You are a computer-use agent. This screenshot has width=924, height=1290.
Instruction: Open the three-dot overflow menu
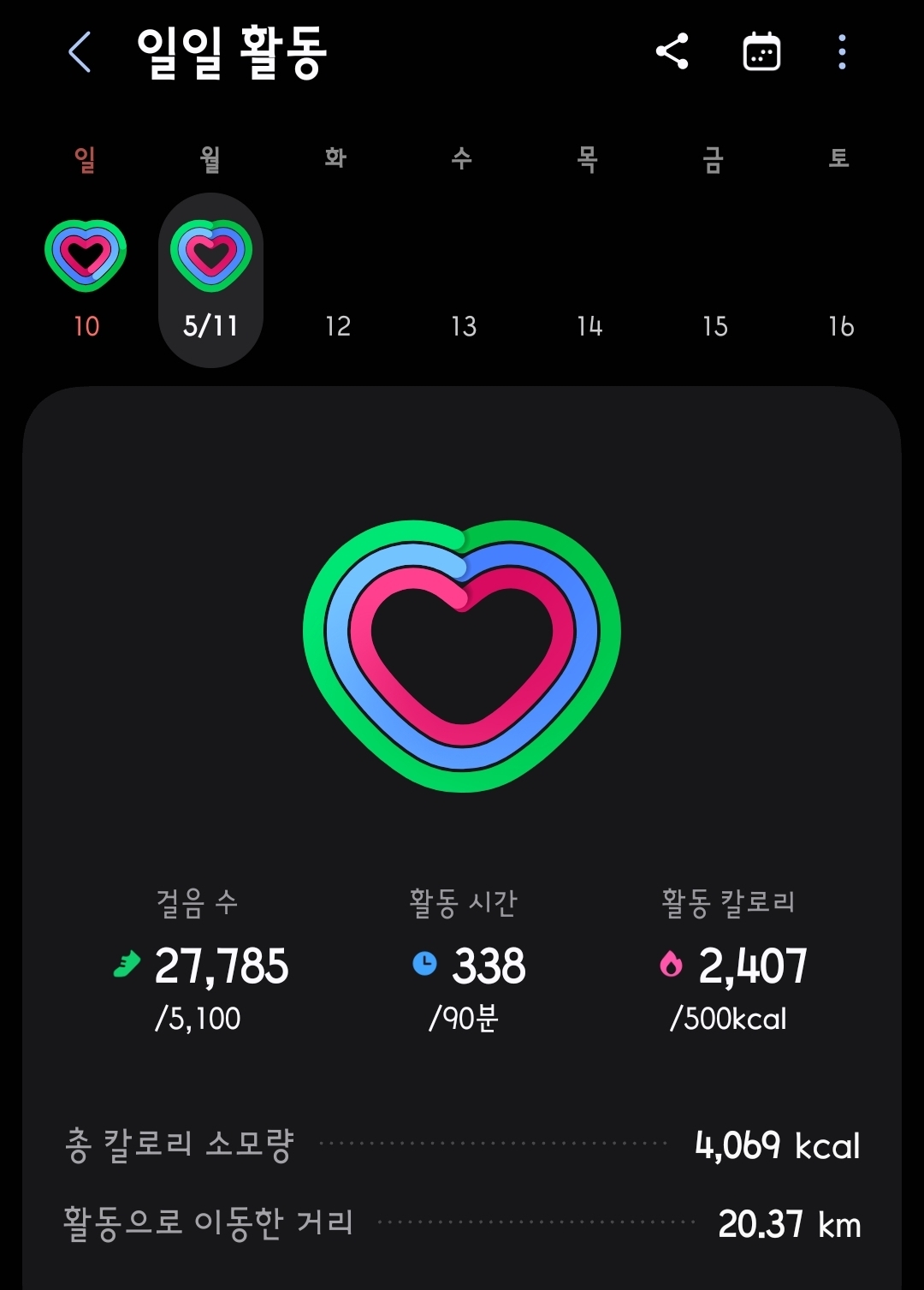pos(842,52)
